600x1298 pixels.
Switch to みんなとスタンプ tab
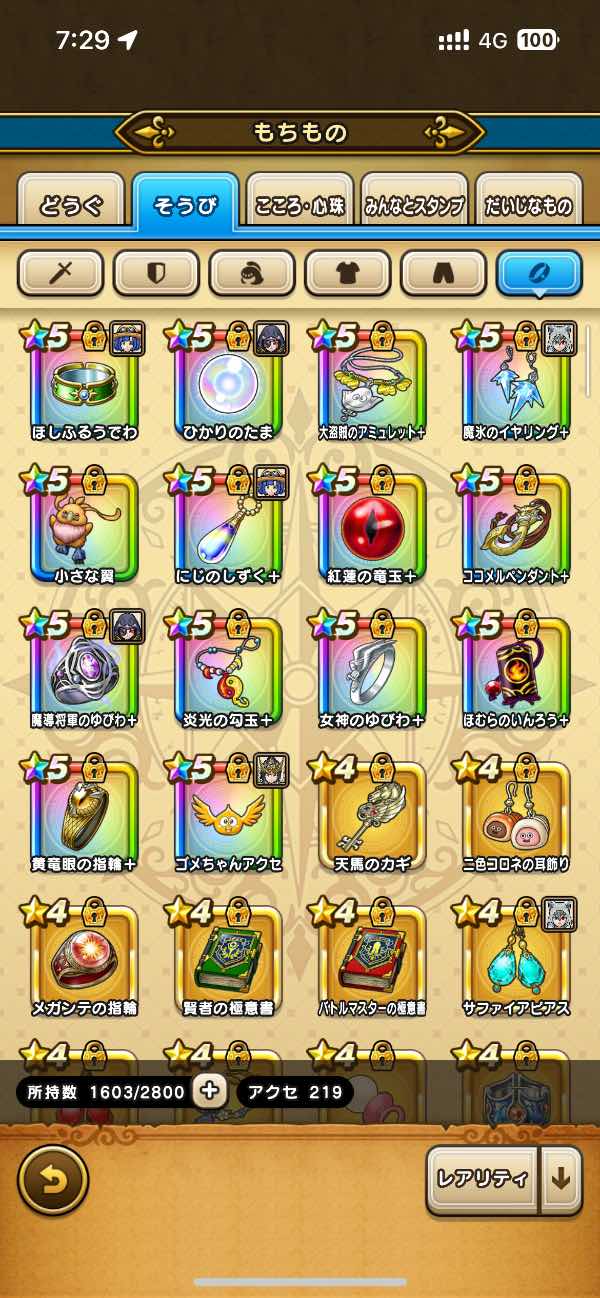point(414,206)
